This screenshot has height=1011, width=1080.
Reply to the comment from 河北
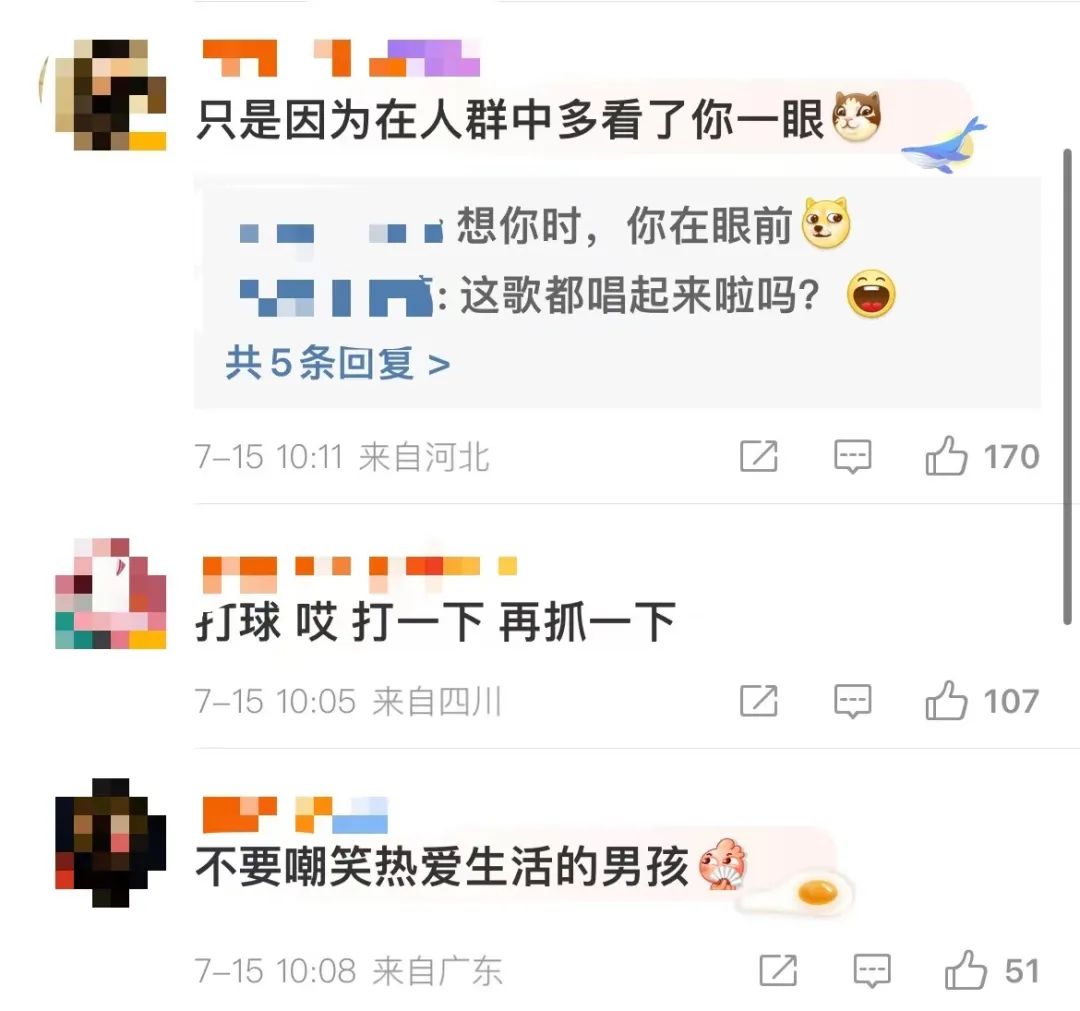click(x=853, y=457)
